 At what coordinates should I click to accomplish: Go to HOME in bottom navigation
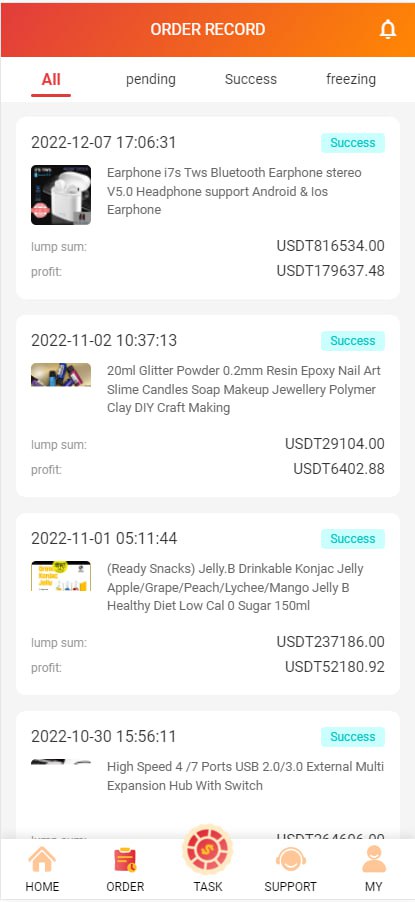[x=42, y=870]
